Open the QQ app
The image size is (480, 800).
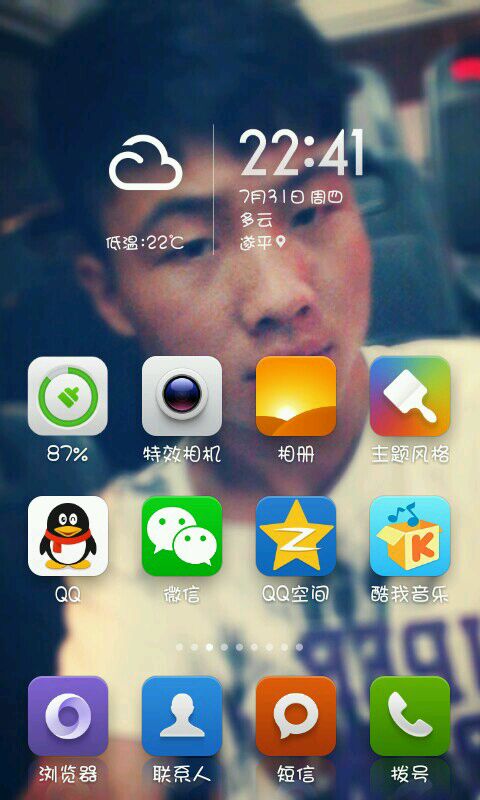click(68, 536)
